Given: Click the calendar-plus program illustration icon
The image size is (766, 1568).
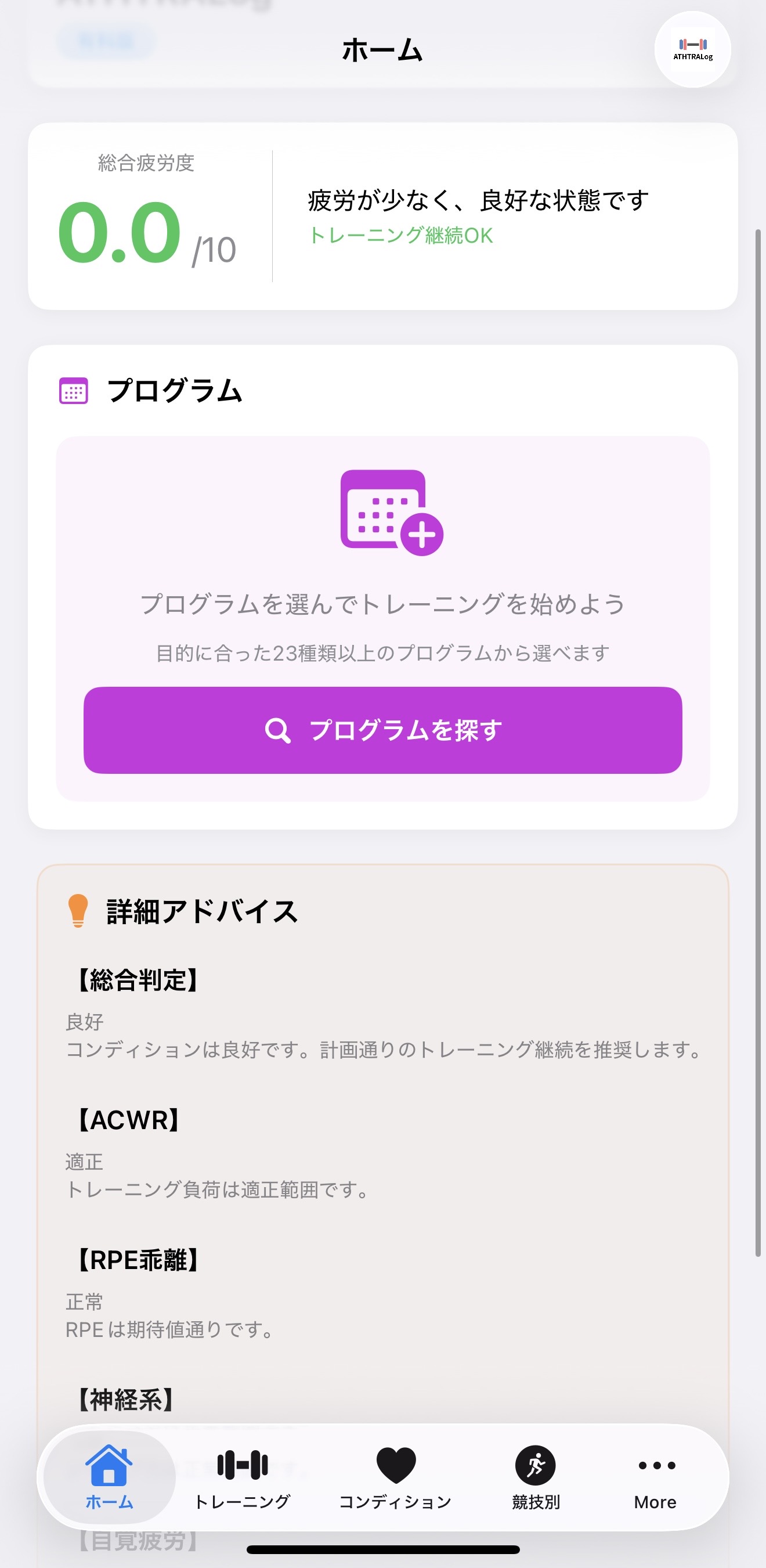Looking at the screenshot, I should point(392,513).
